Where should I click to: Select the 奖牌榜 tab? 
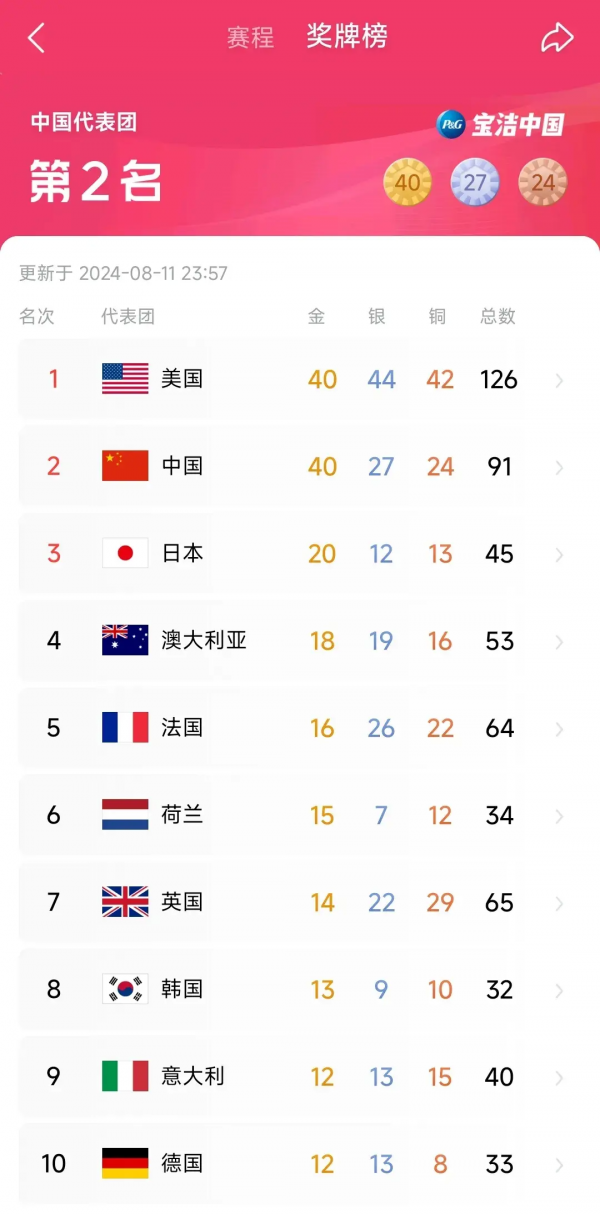[347, 37]
